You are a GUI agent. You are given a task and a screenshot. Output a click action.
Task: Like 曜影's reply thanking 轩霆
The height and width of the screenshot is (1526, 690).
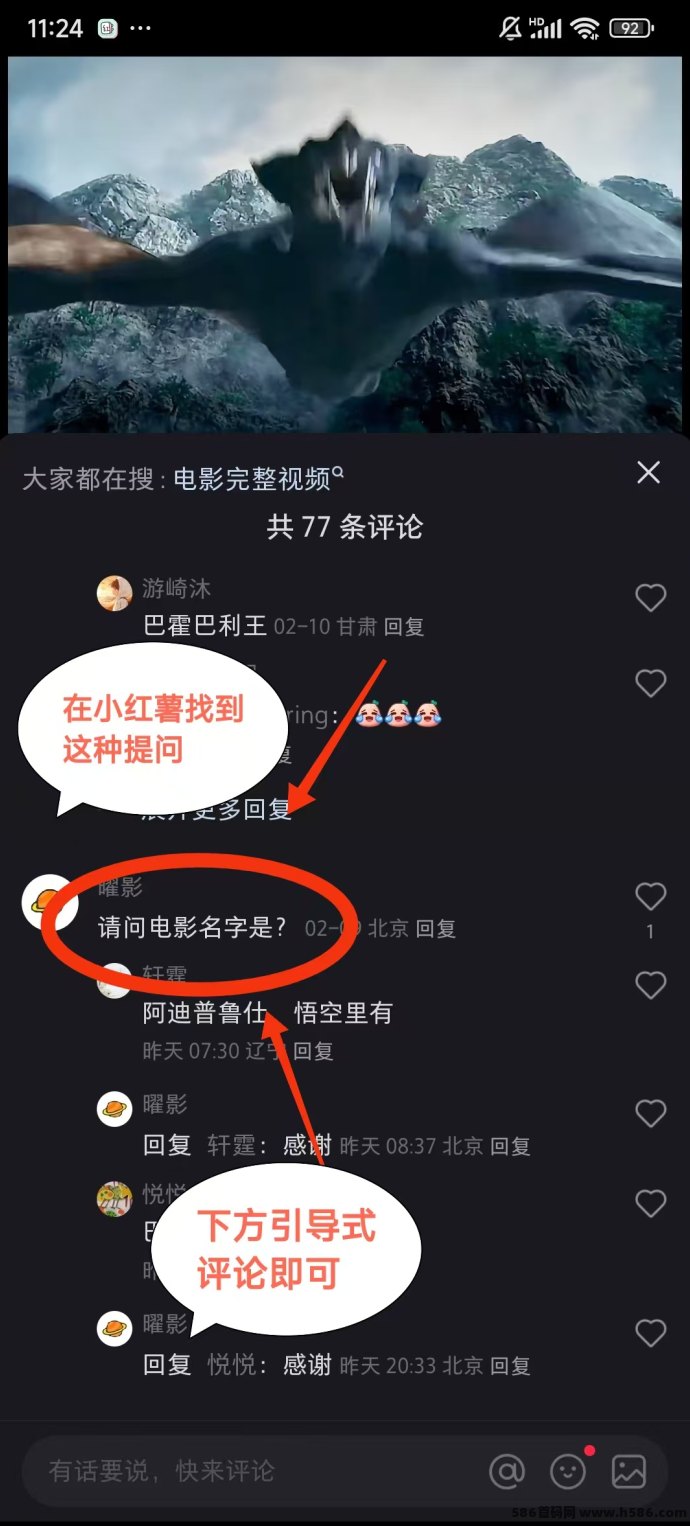[651, 1114]
